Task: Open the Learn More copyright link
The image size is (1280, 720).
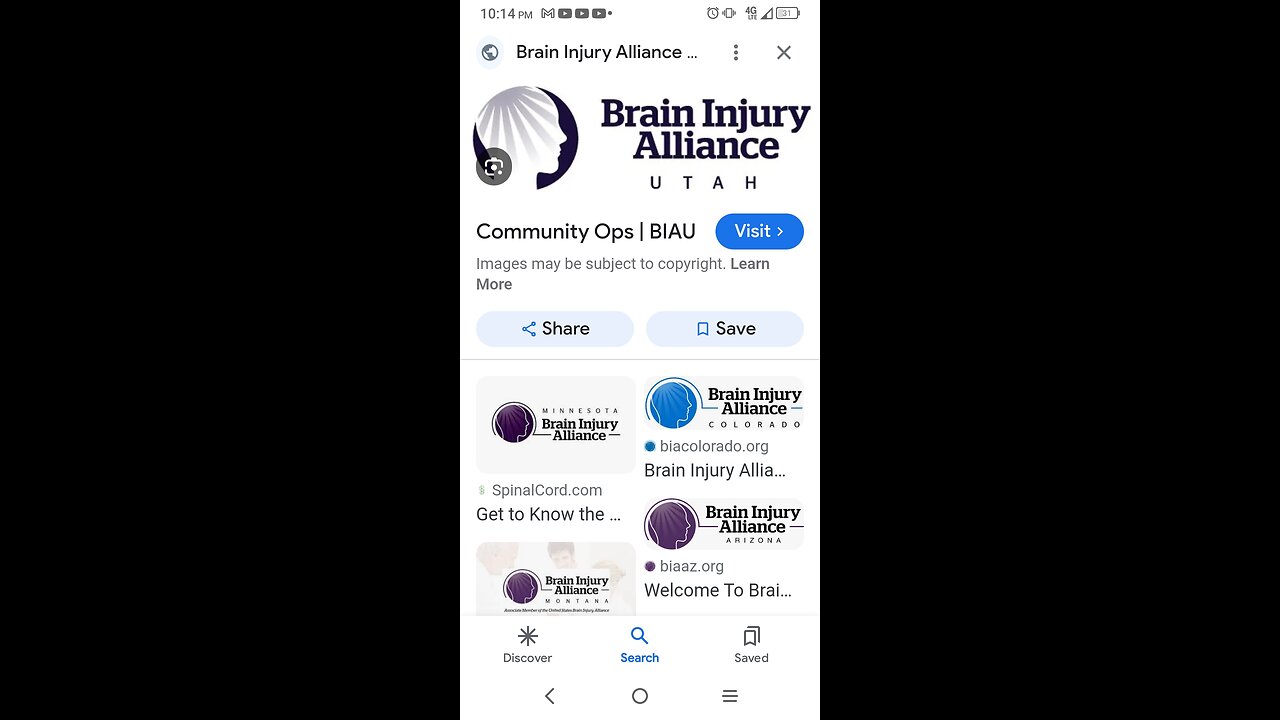Action: 749,264
